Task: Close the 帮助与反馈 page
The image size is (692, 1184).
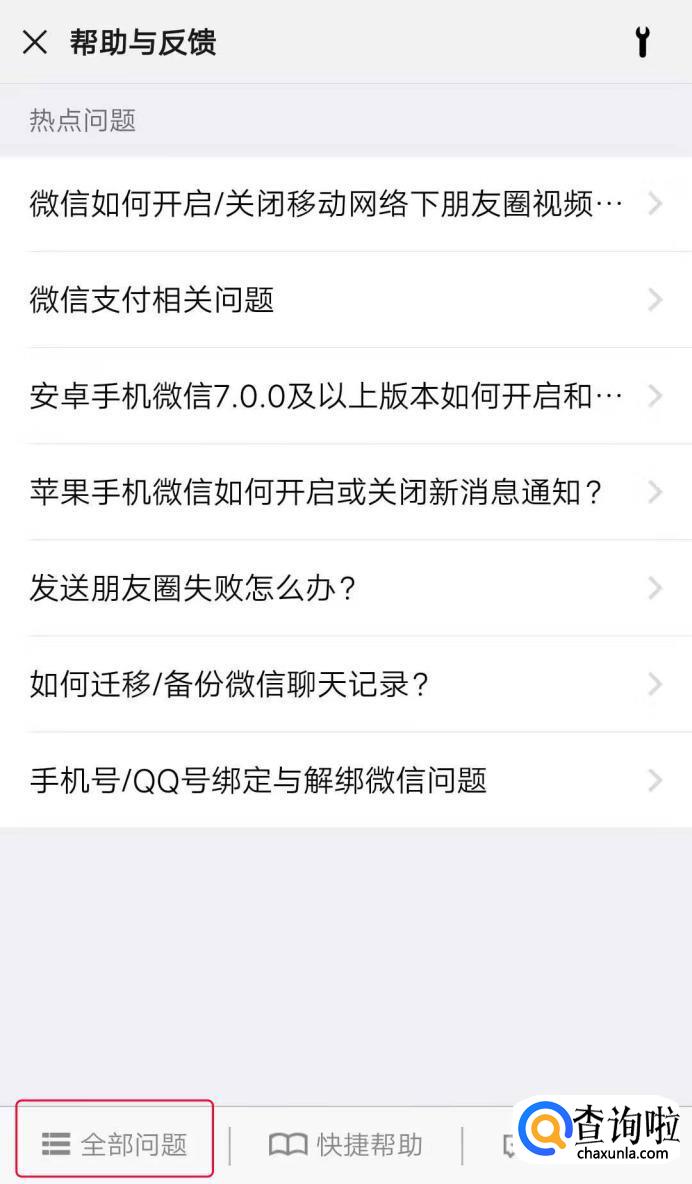Action: click(x=35, y=42)
